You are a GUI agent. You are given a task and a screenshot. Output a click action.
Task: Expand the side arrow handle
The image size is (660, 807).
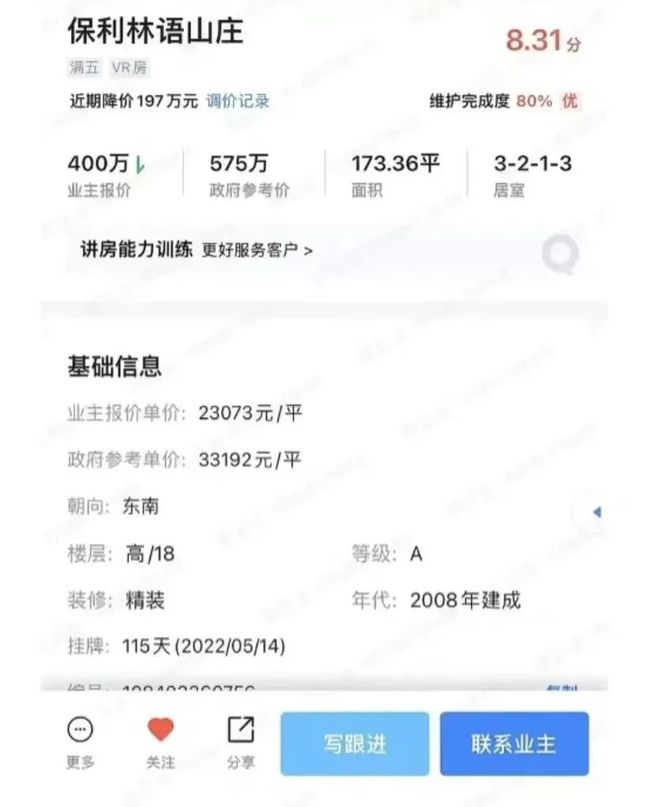(596, 512)
